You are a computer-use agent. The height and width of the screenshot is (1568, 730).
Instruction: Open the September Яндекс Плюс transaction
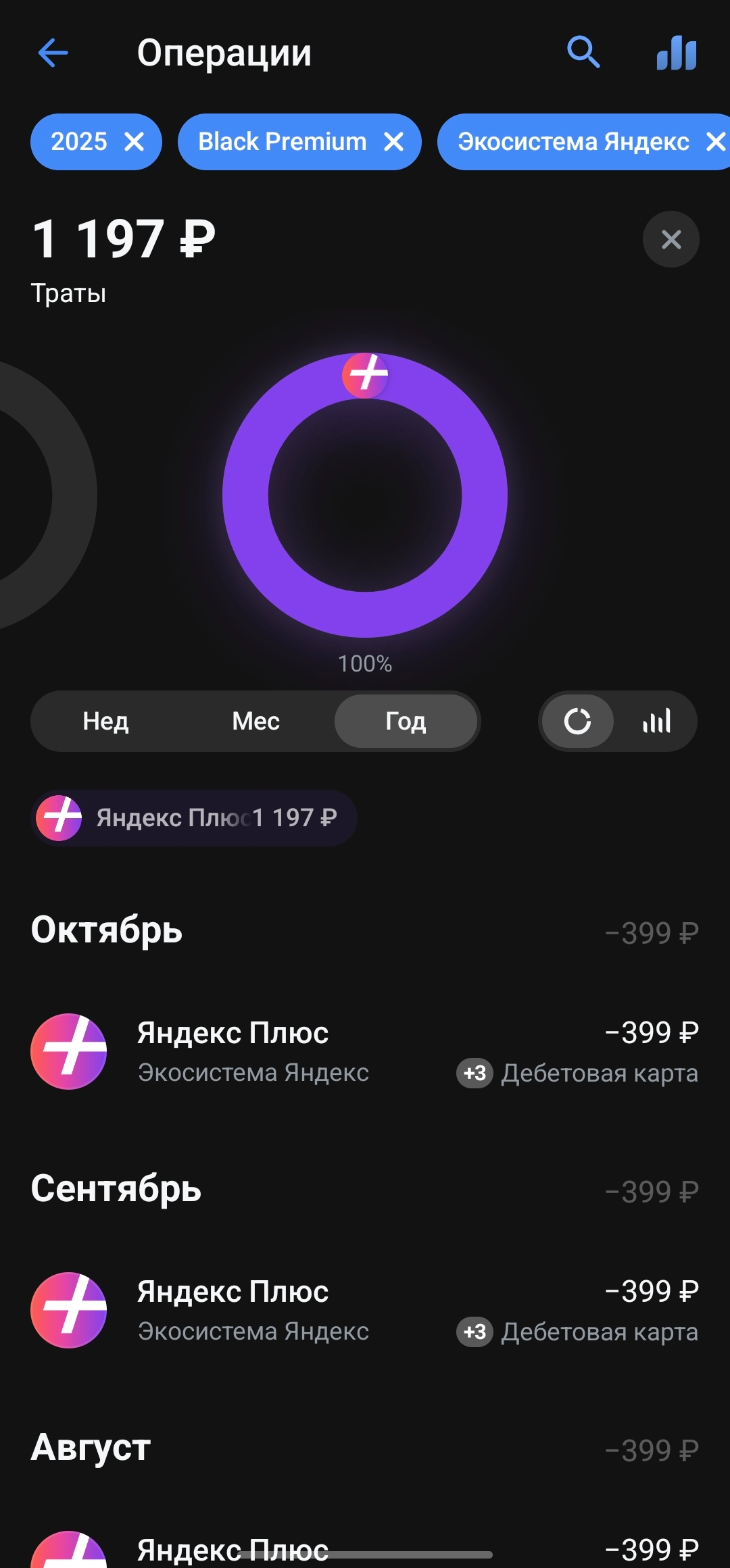click(365, 1311)
